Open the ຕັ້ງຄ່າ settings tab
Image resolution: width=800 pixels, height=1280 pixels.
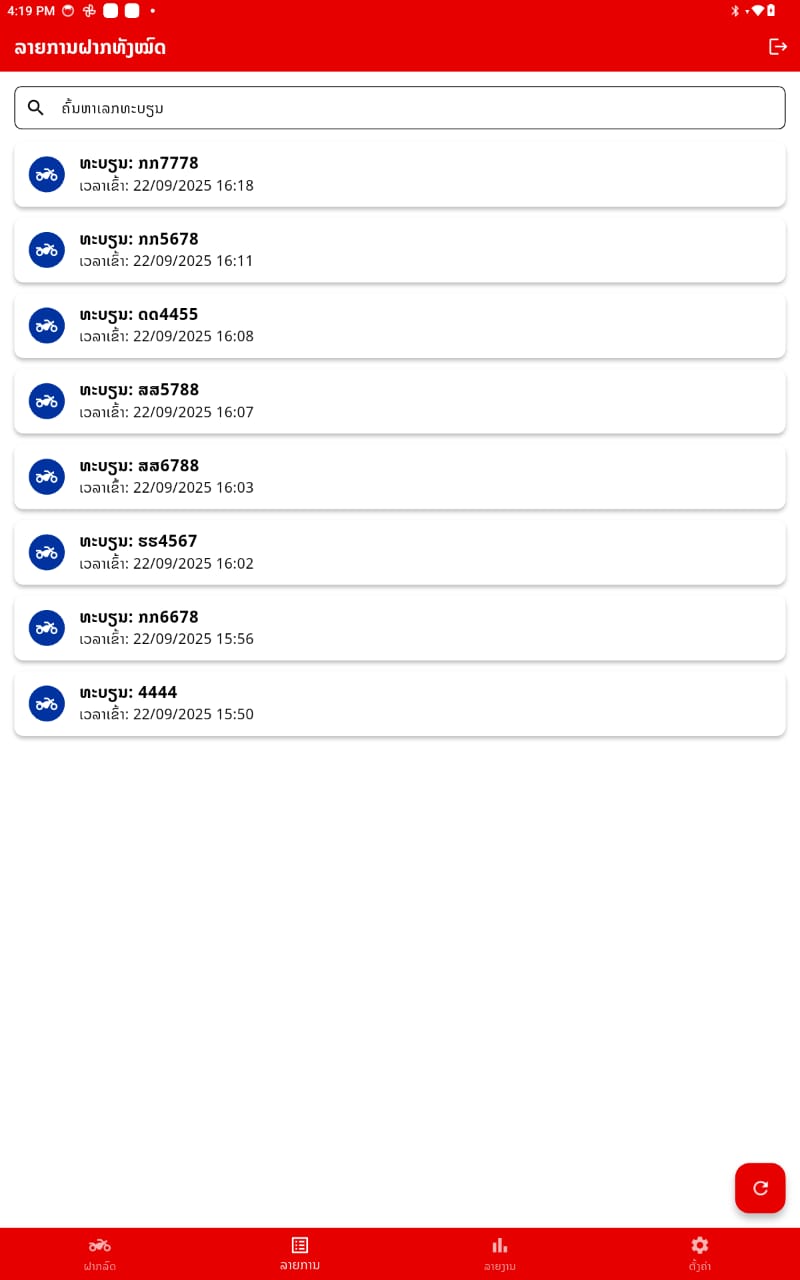700,1254
